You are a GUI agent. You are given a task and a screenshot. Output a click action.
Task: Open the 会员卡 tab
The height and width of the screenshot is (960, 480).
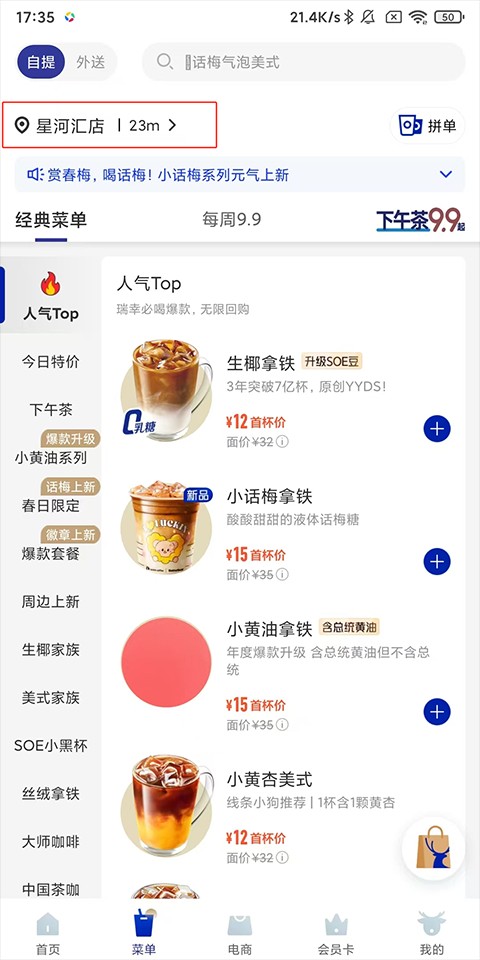[x=336, y=933]
